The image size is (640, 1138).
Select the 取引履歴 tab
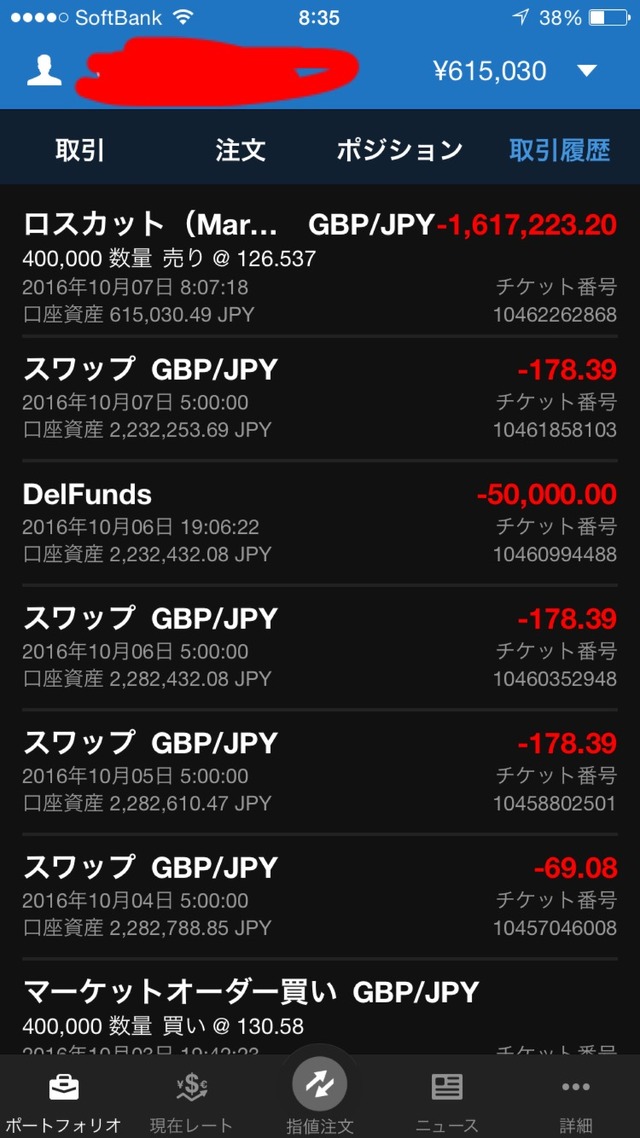[559, 150]
